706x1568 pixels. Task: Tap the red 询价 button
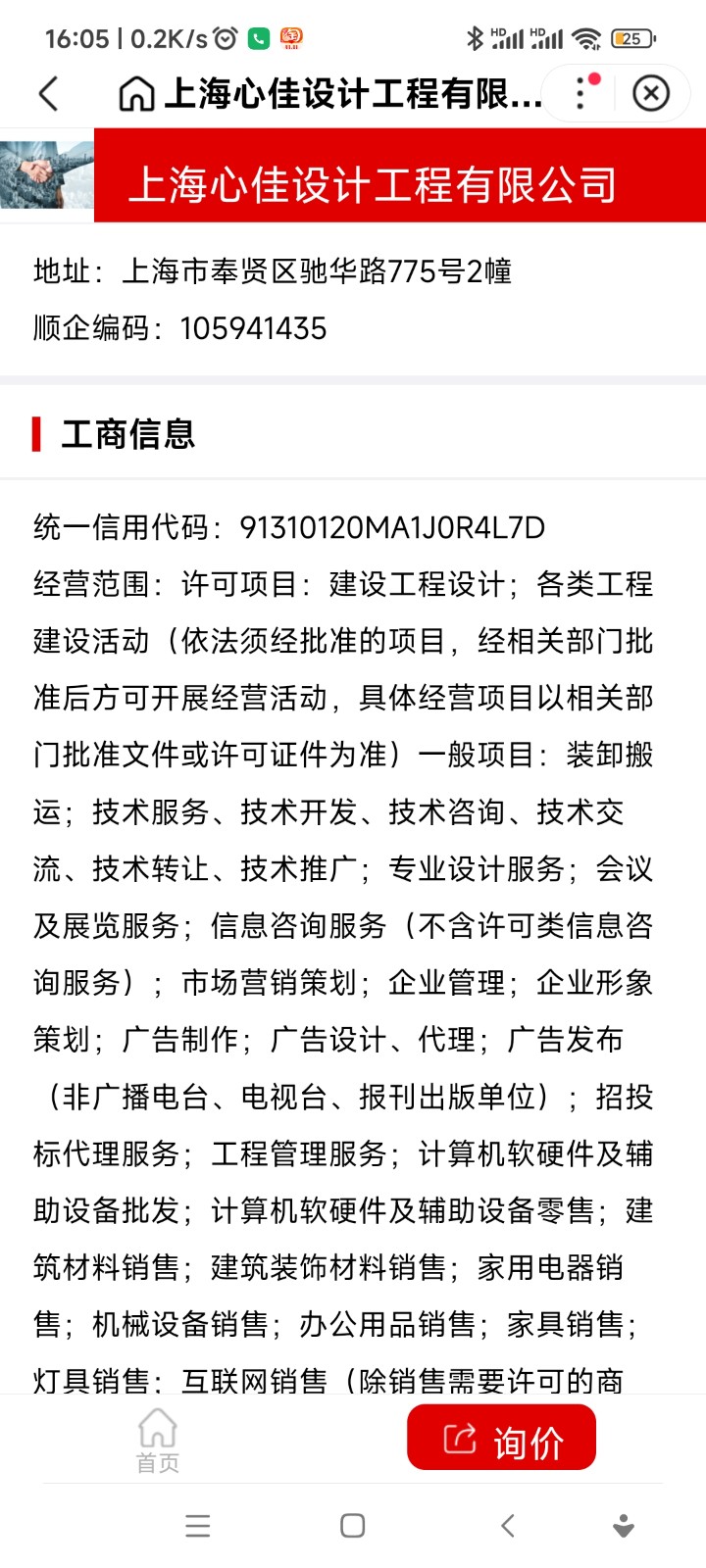[501, 1439]
